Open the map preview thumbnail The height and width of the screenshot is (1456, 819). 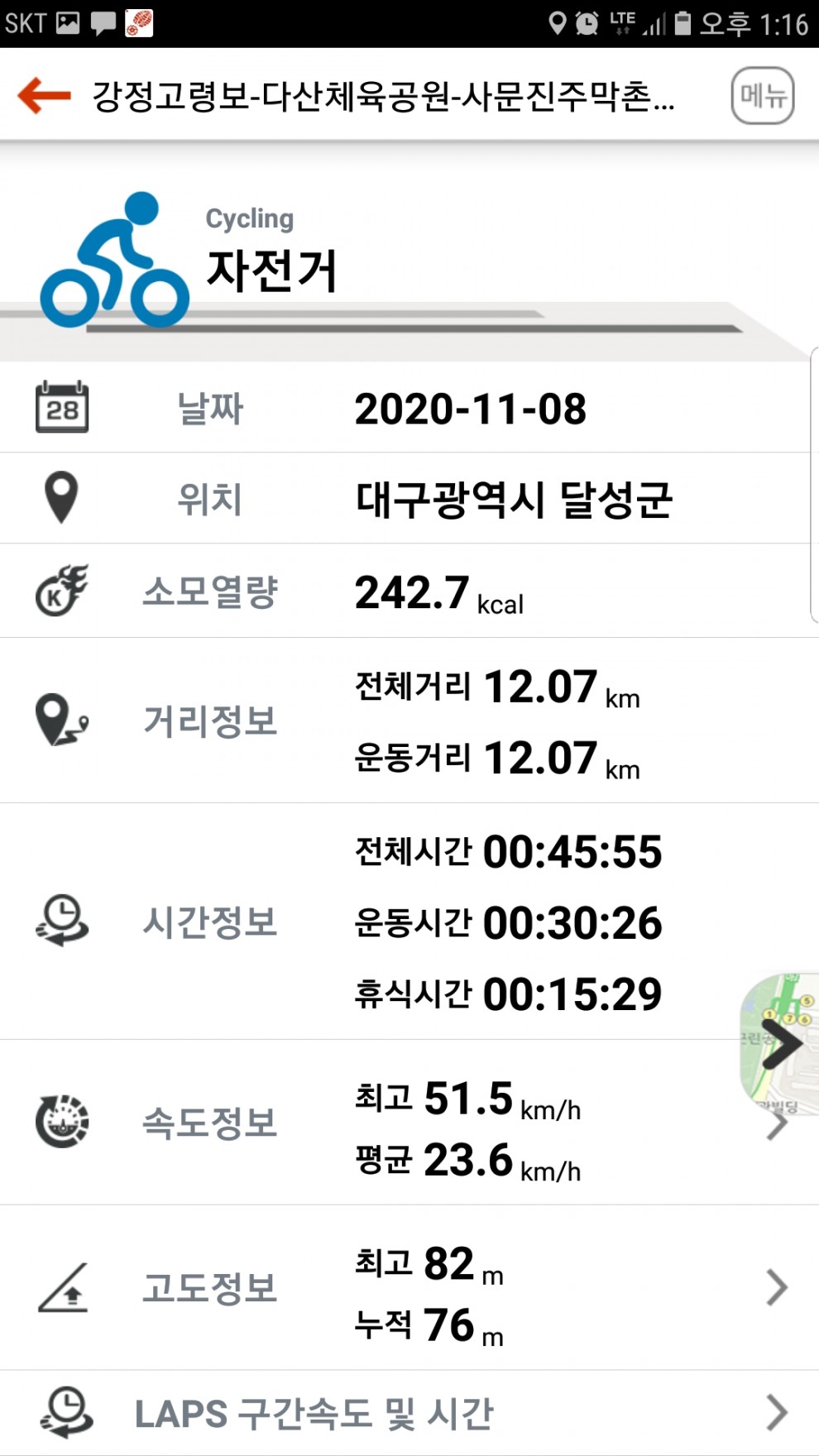[779, 1042]
